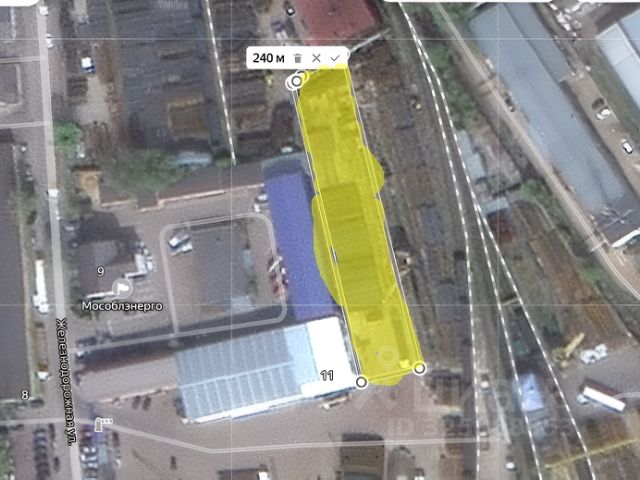Confirm the measurement with the checkmark
Screen dimensions: 640x480
335,58
